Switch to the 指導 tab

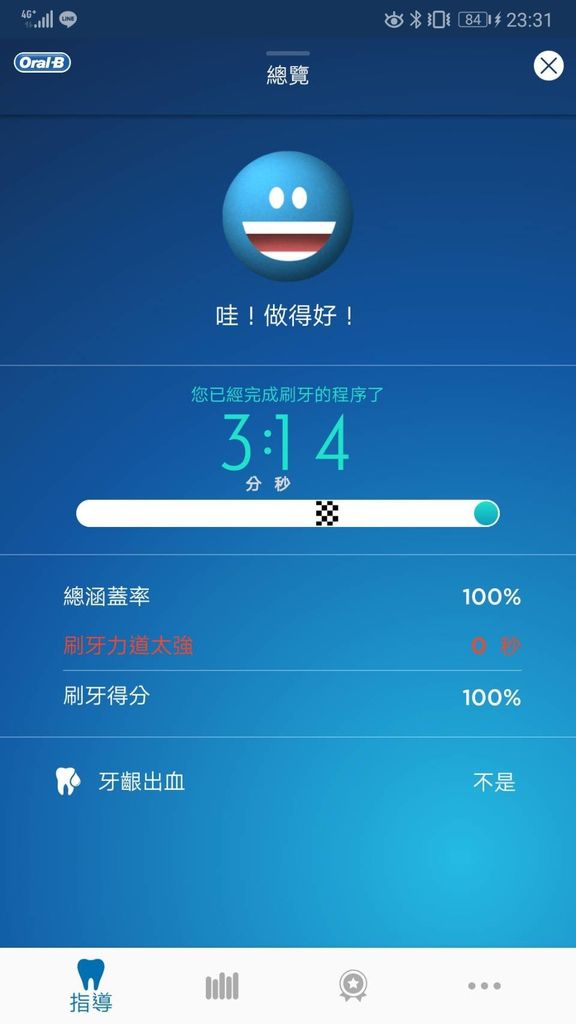point(91,985)
